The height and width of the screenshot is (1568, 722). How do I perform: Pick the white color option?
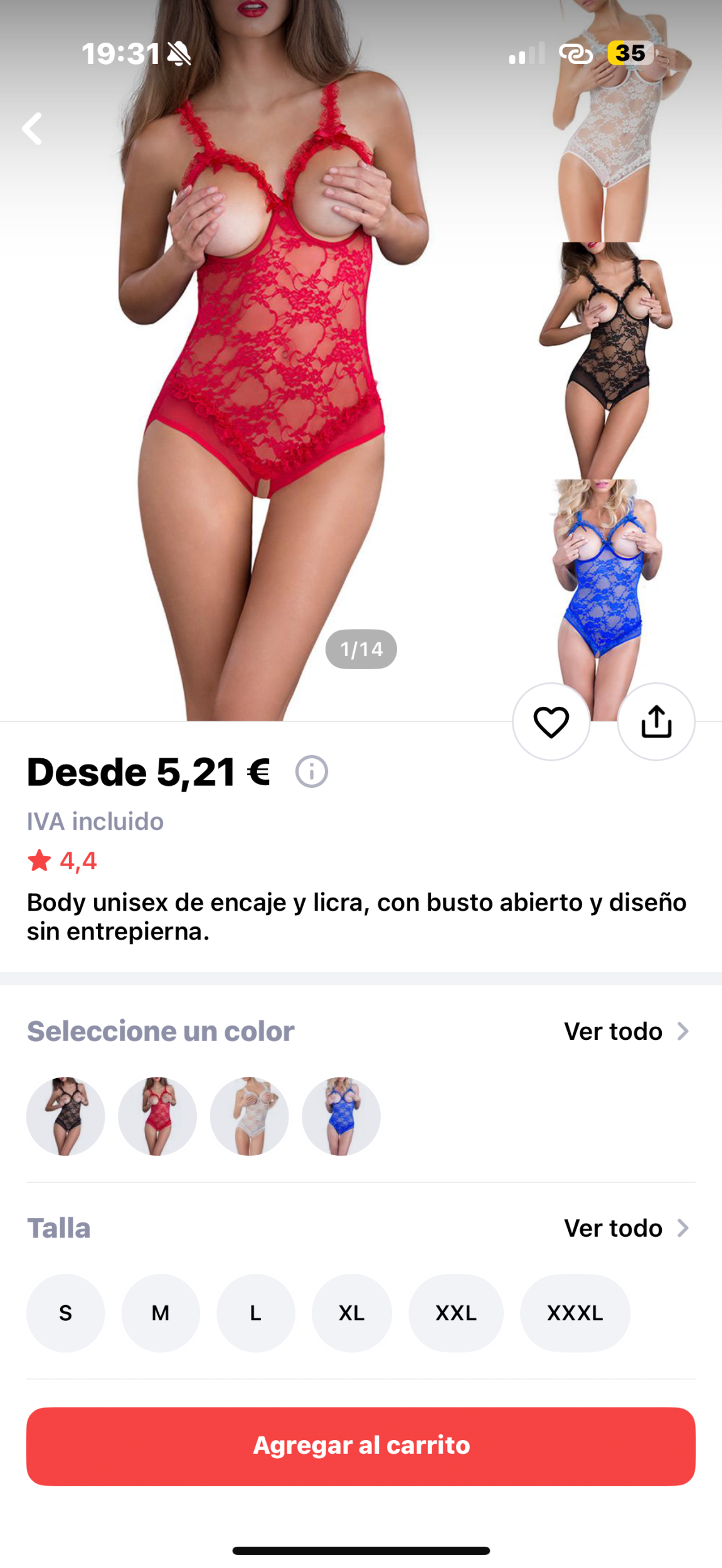(x=249, y=1116)
